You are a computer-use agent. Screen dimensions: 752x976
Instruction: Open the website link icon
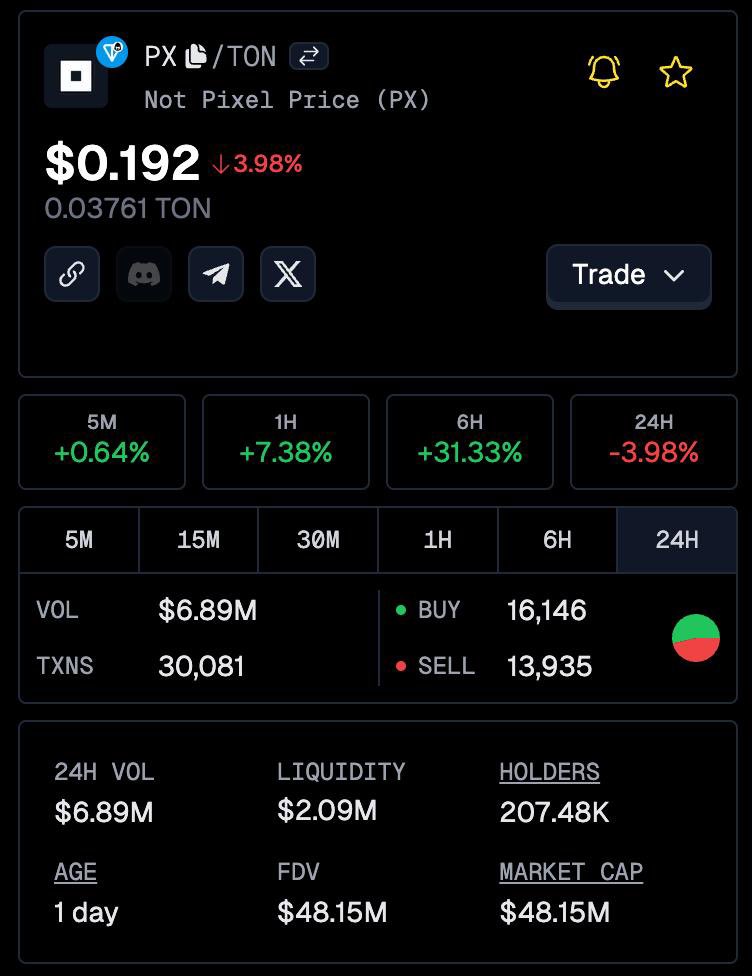coord(72,274)
